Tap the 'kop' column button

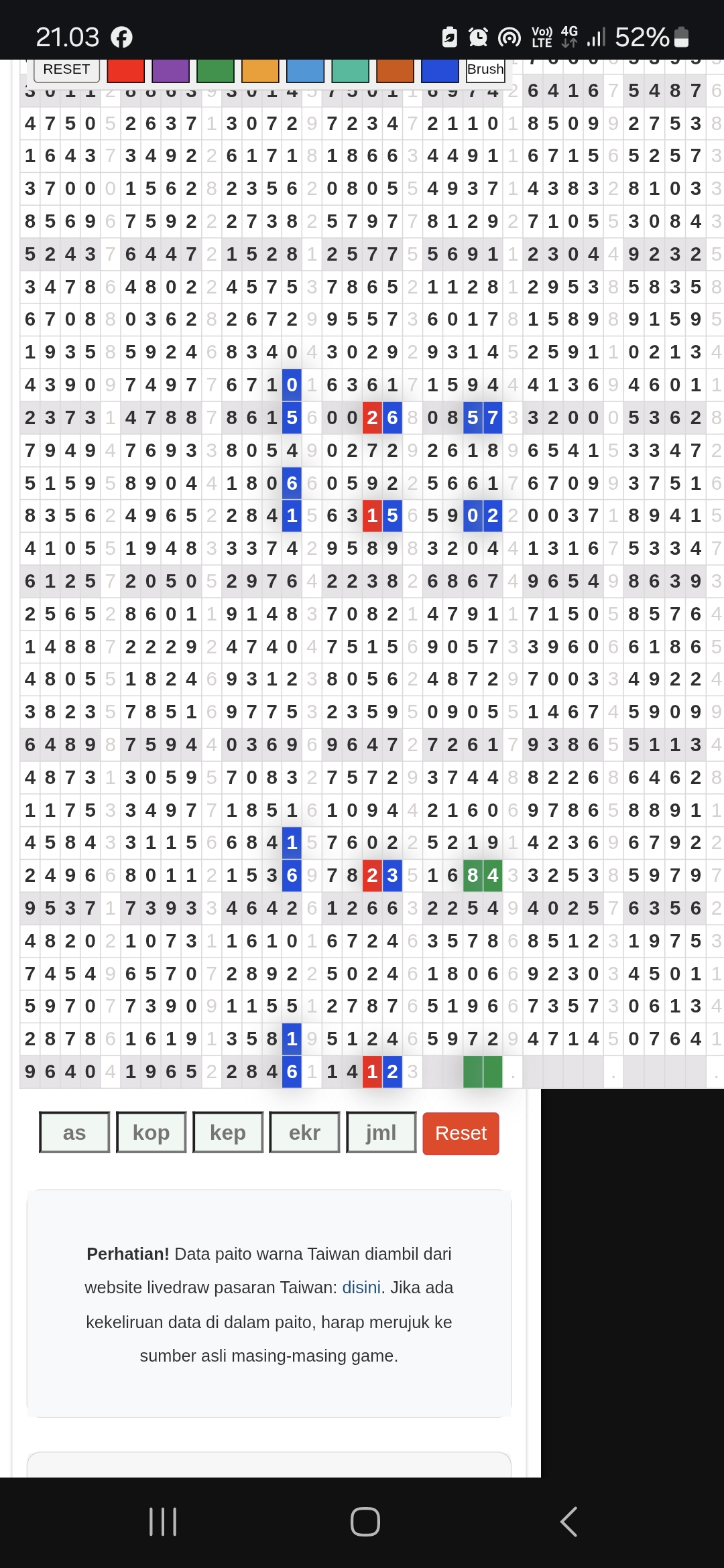pos(151,1132)
